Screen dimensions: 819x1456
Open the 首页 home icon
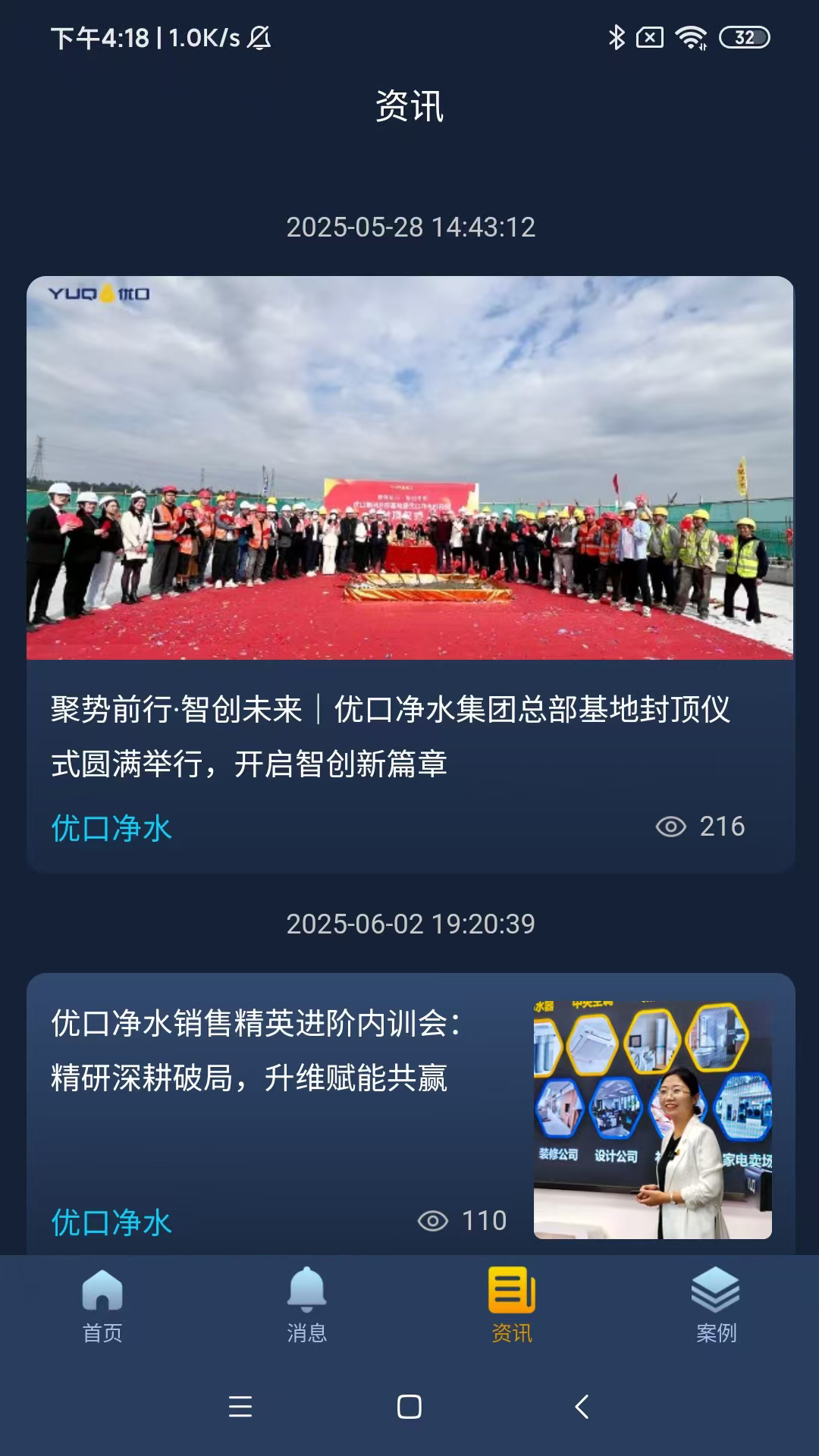102,1298
